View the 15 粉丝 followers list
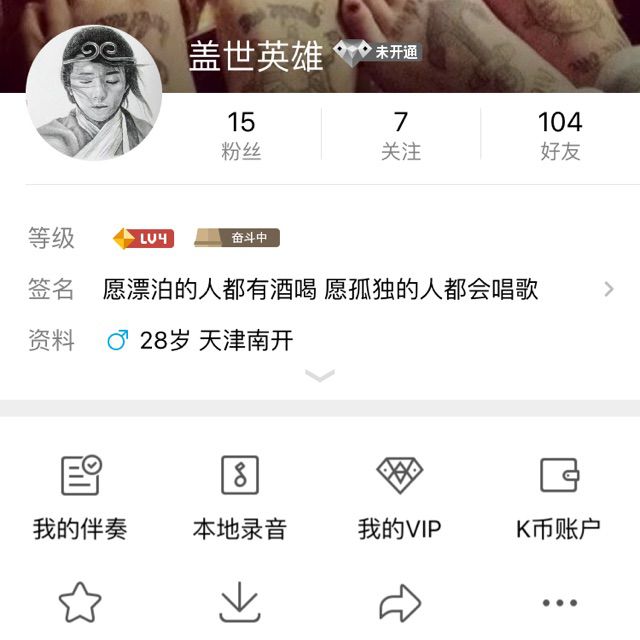 [x=241, y=136]
